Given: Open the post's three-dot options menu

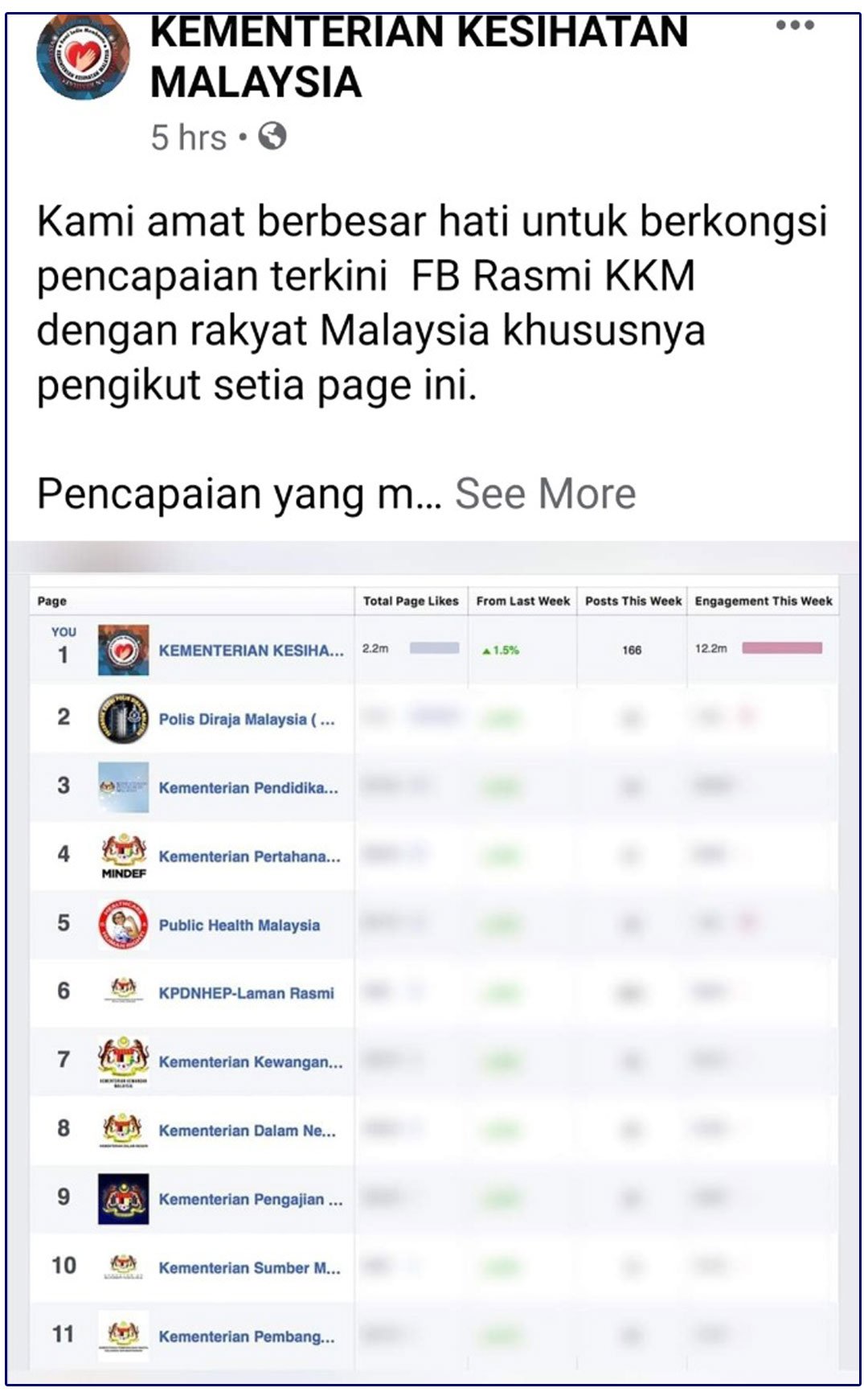Looking at the screenshot, I should (x=794, y=26).
